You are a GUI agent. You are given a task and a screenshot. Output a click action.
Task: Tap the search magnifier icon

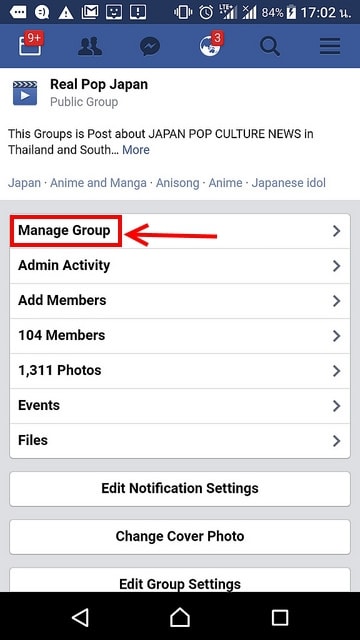coord(270,46)
